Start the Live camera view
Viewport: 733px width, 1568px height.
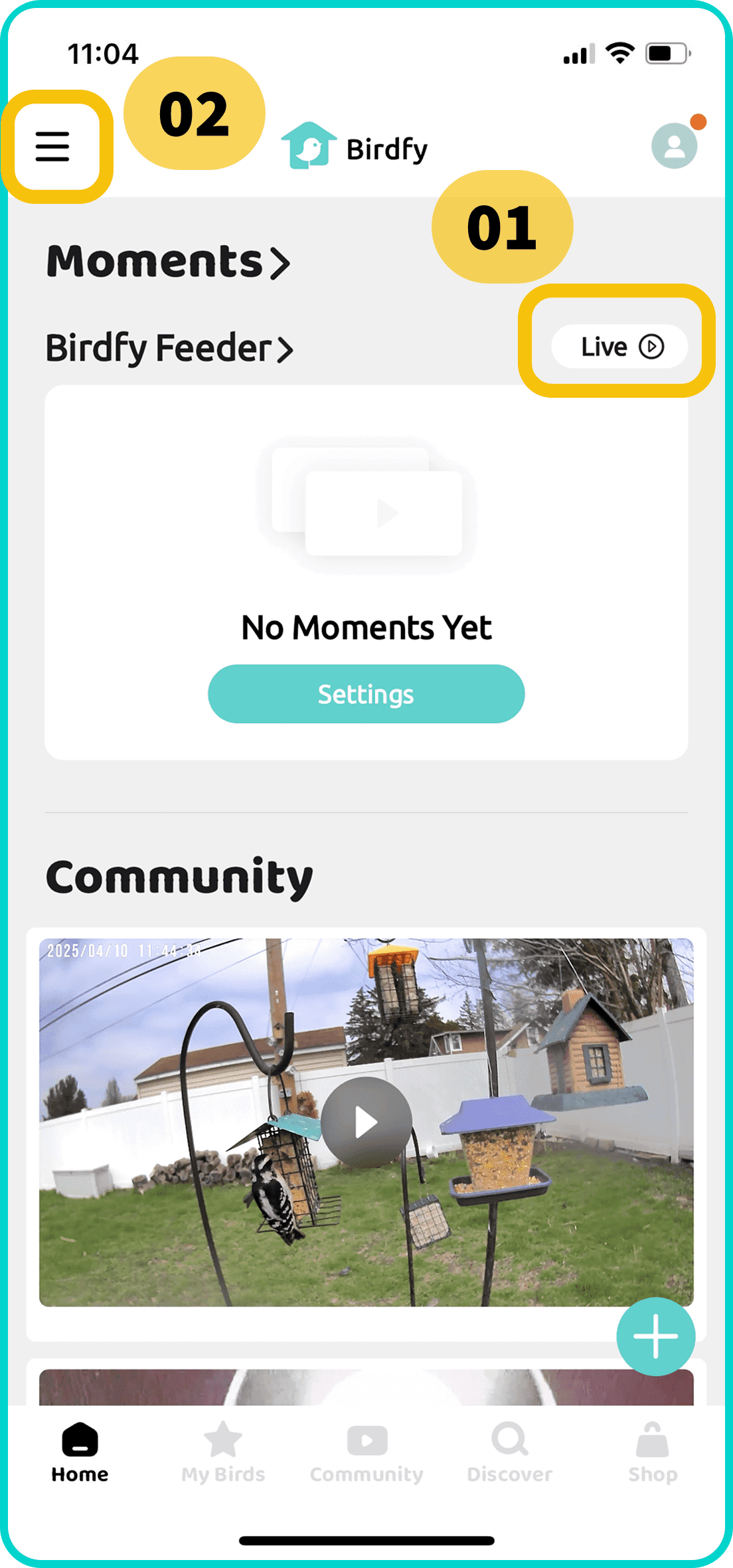coord(619,347)
